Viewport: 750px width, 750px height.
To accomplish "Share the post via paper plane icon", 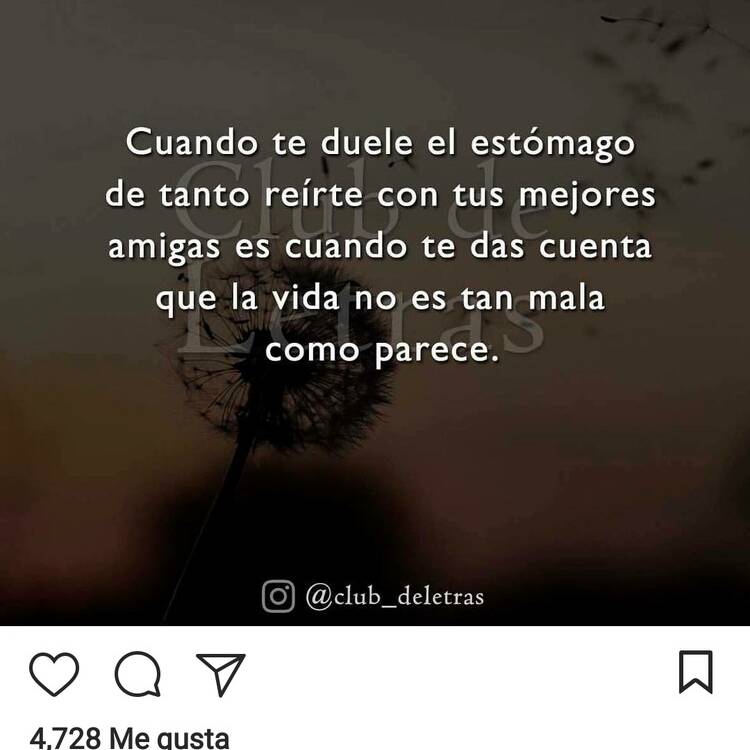I will pyautogui.click(x=220, y=673).
